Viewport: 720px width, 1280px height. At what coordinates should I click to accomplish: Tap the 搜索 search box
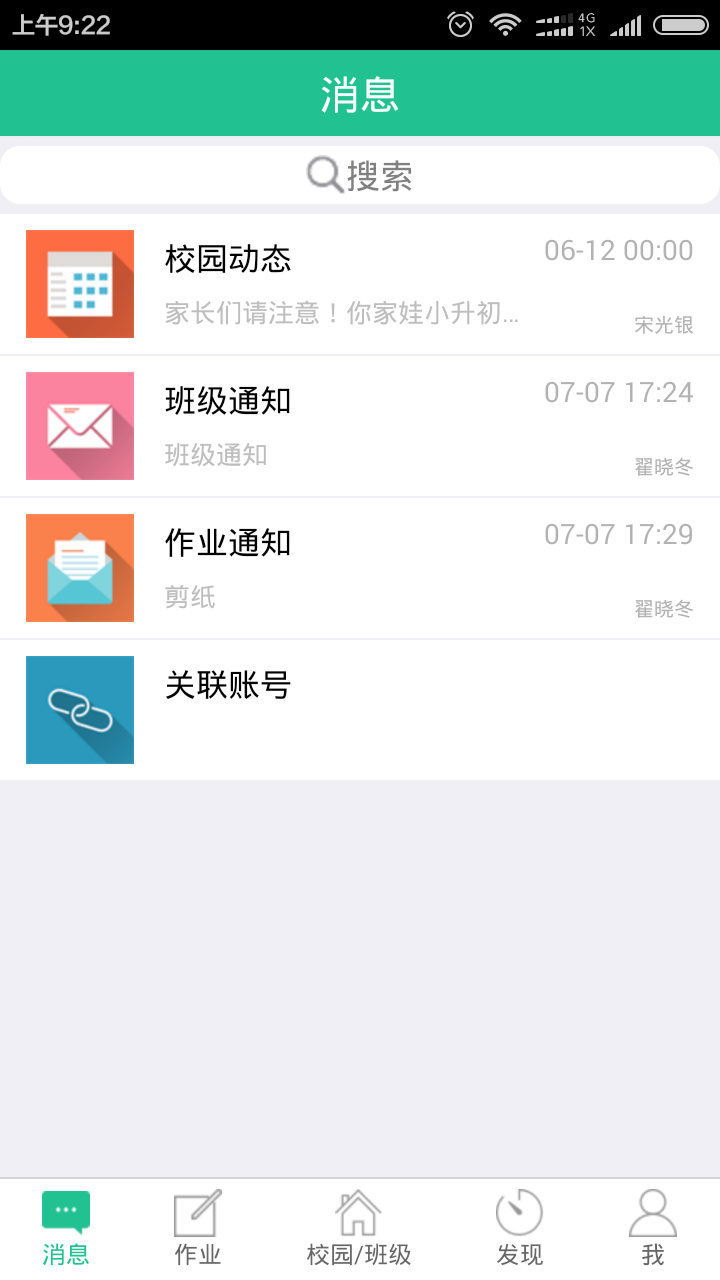[360, 176]
